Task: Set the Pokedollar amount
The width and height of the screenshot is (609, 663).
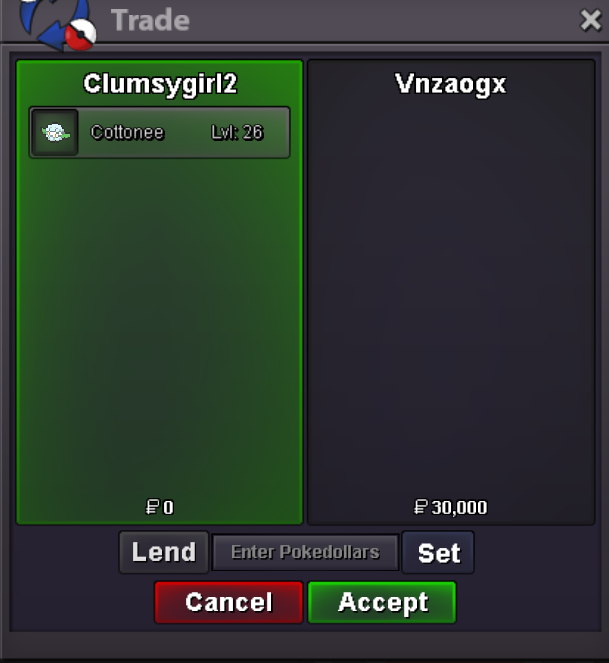Action: pos(438,553)
